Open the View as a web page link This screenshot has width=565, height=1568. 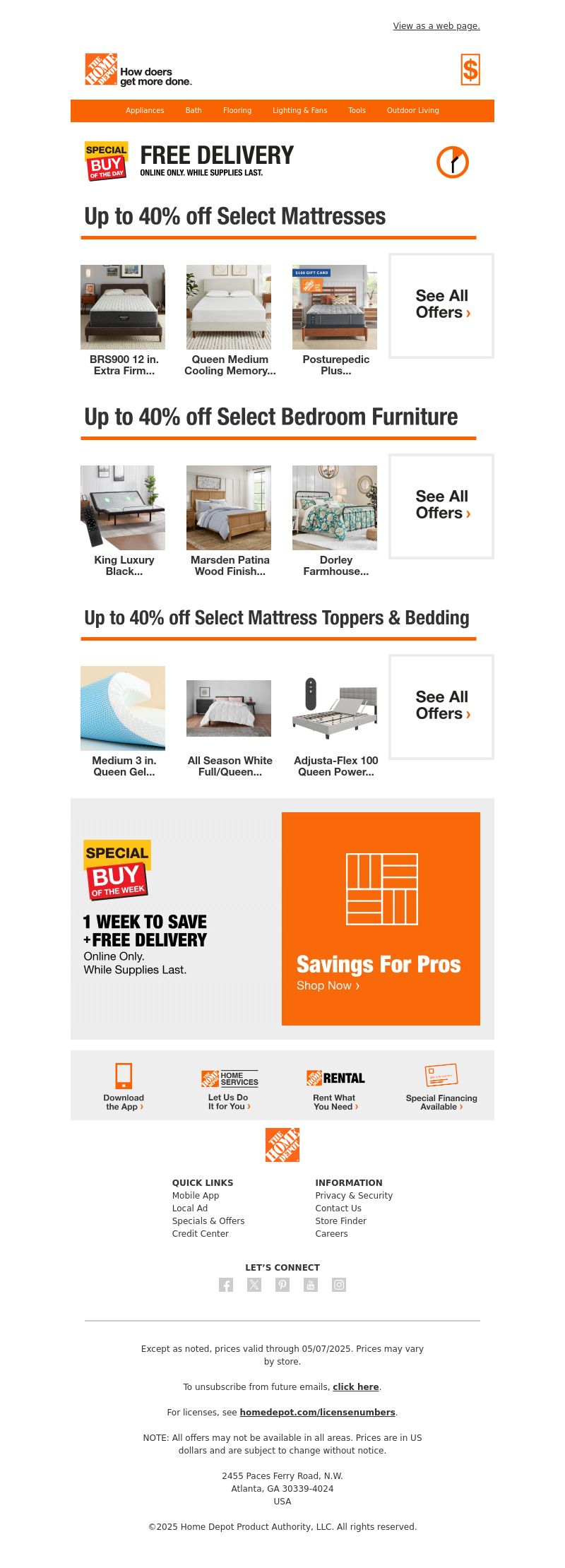[436, 26]
